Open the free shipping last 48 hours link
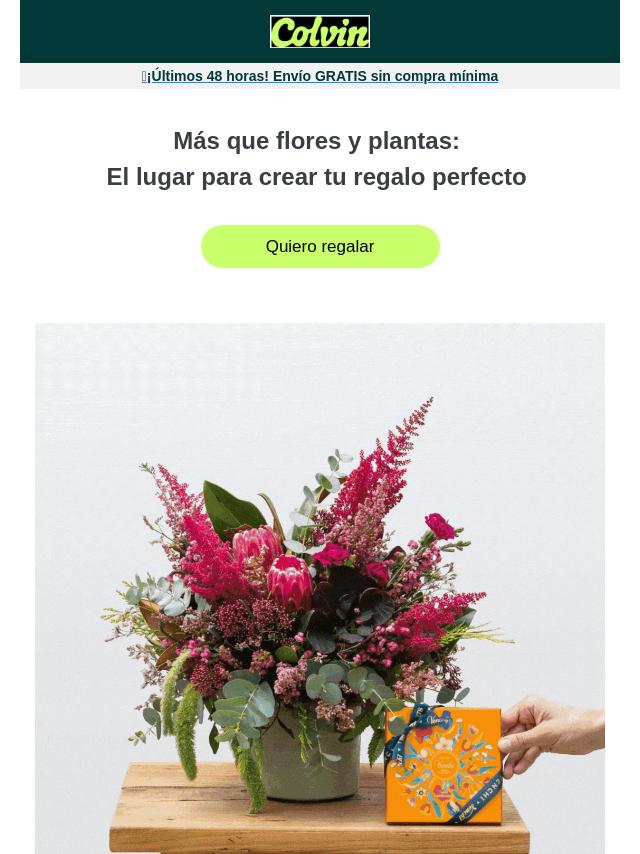 coord(320,76)
